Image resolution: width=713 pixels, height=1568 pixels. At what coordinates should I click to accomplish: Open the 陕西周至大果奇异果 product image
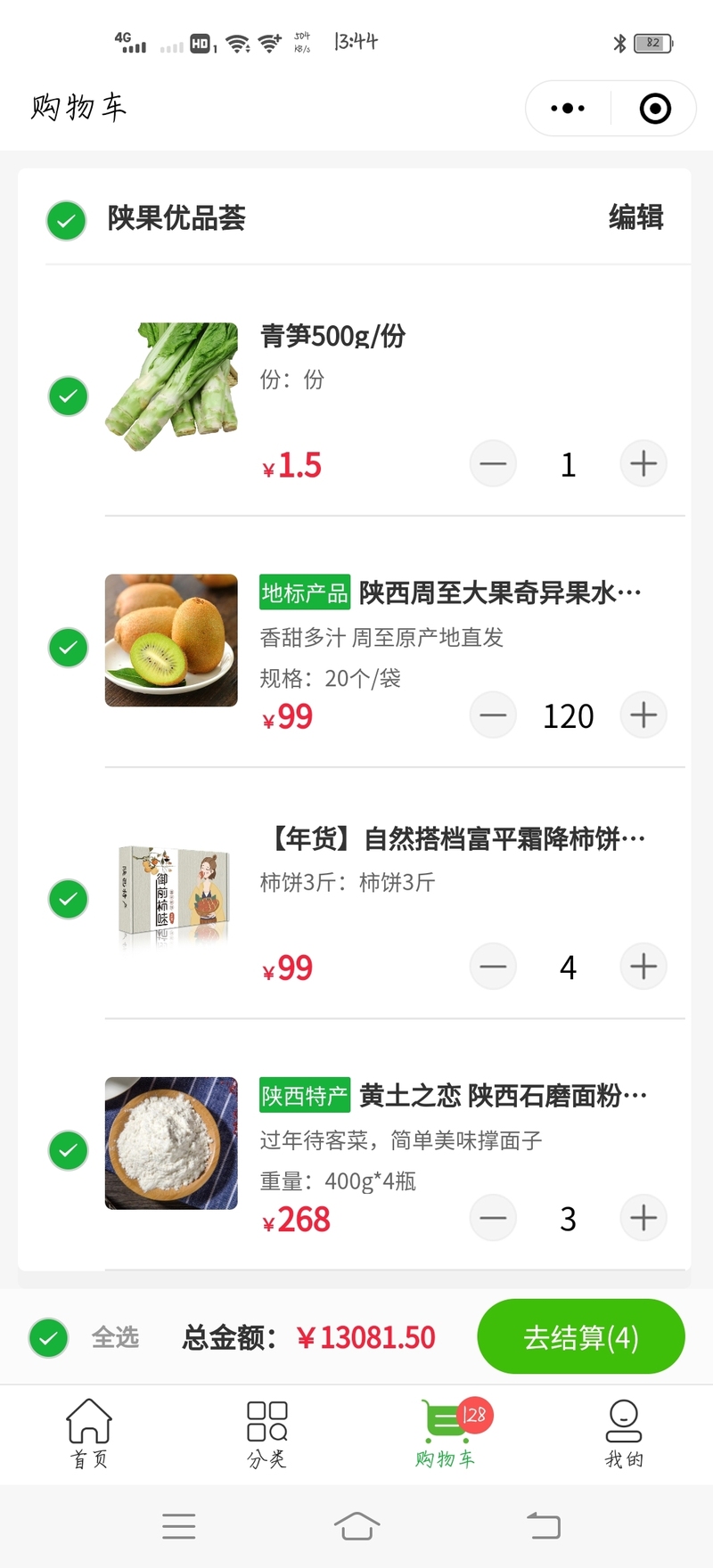[171, 641]
